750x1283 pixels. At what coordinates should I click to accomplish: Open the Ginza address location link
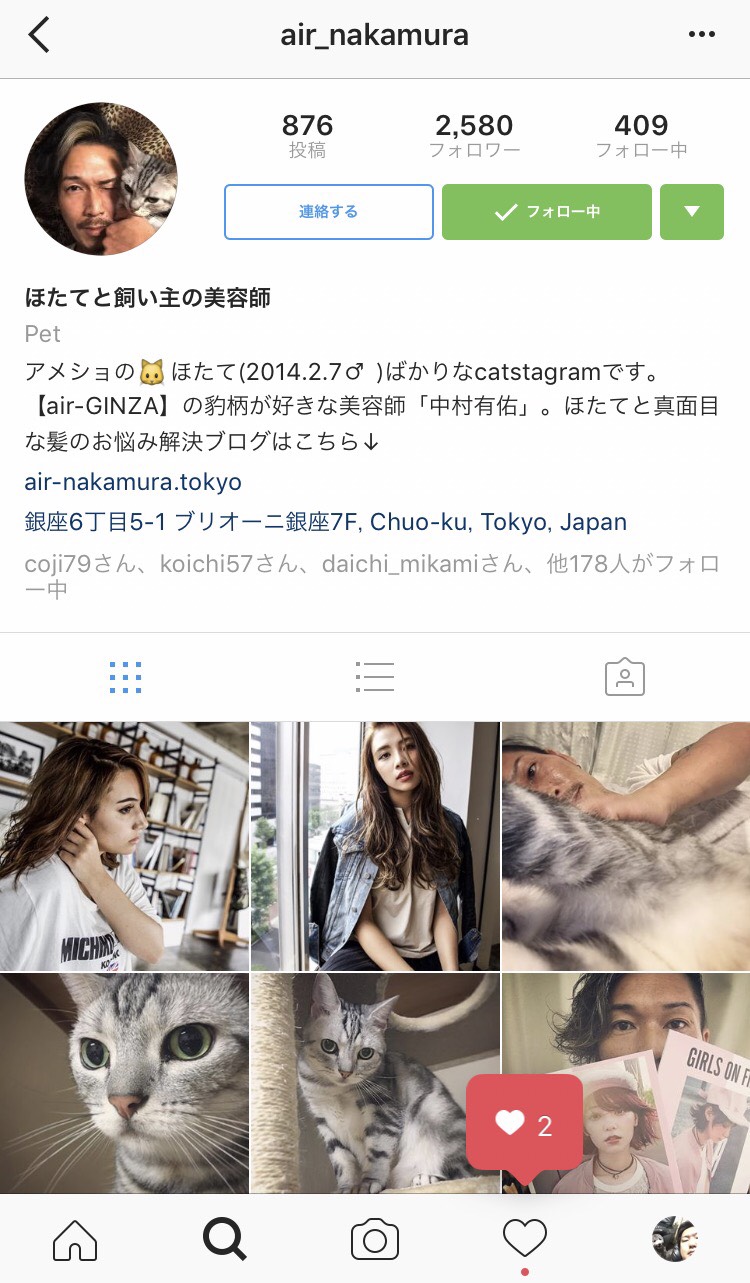(x=325, y=522)
